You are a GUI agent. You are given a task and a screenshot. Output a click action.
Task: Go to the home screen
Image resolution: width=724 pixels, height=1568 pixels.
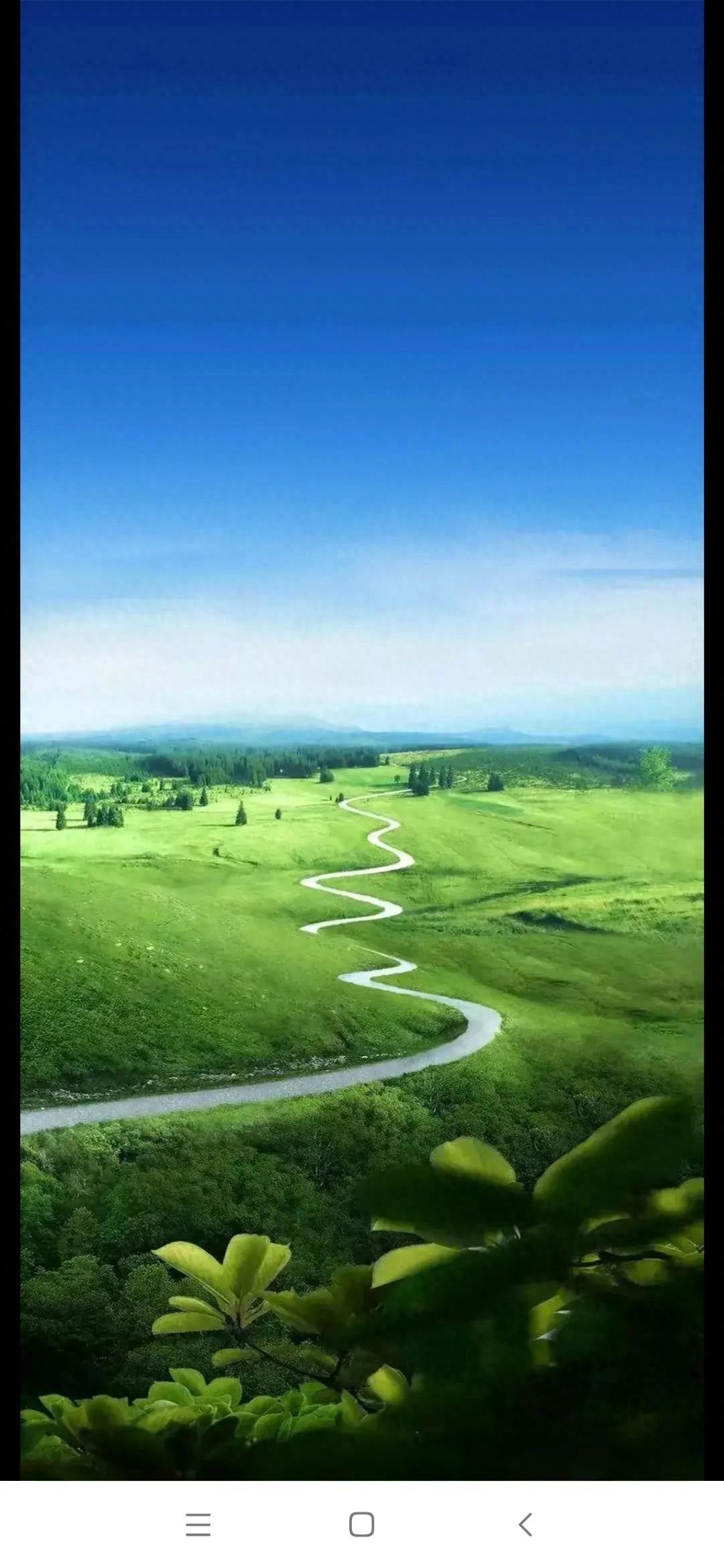tap(361, 1524)
